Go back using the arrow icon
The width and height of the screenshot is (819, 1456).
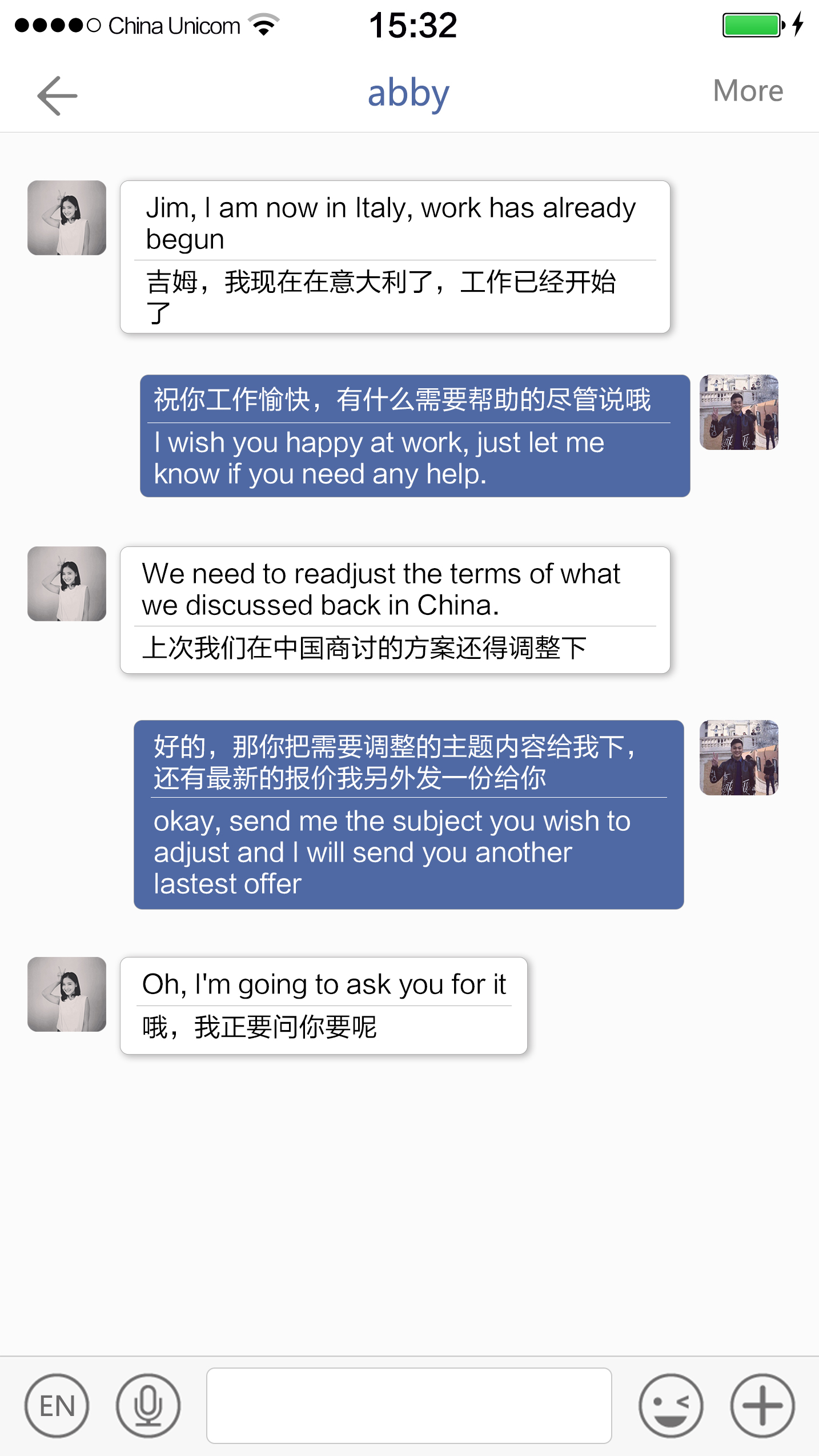pyautogui.click(x=57, y=95)
